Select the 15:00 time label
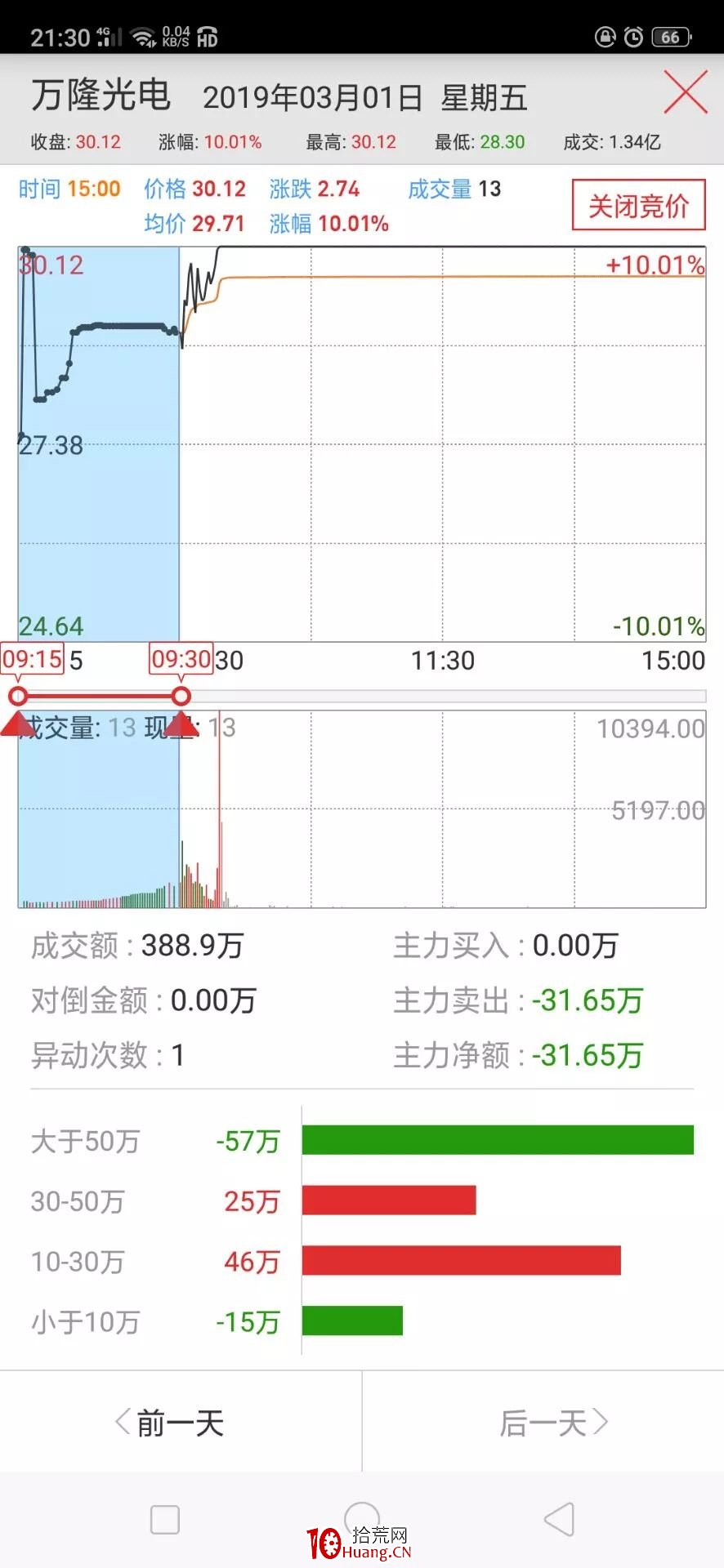Screen dimensions: 724x1568 672,660
